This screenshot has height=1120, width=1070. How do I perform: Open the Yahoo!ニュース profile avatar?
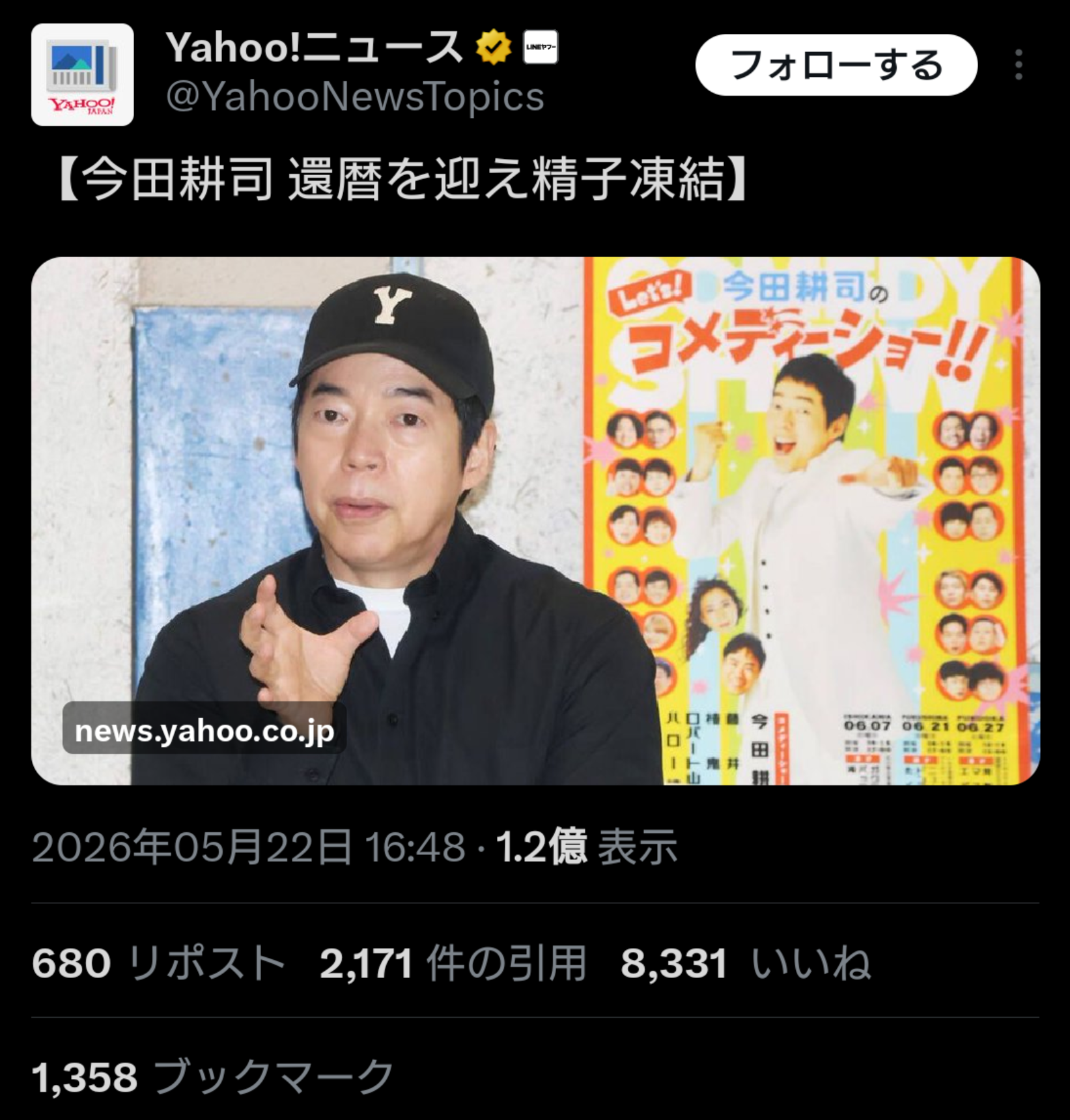click(x=83, y=74)
